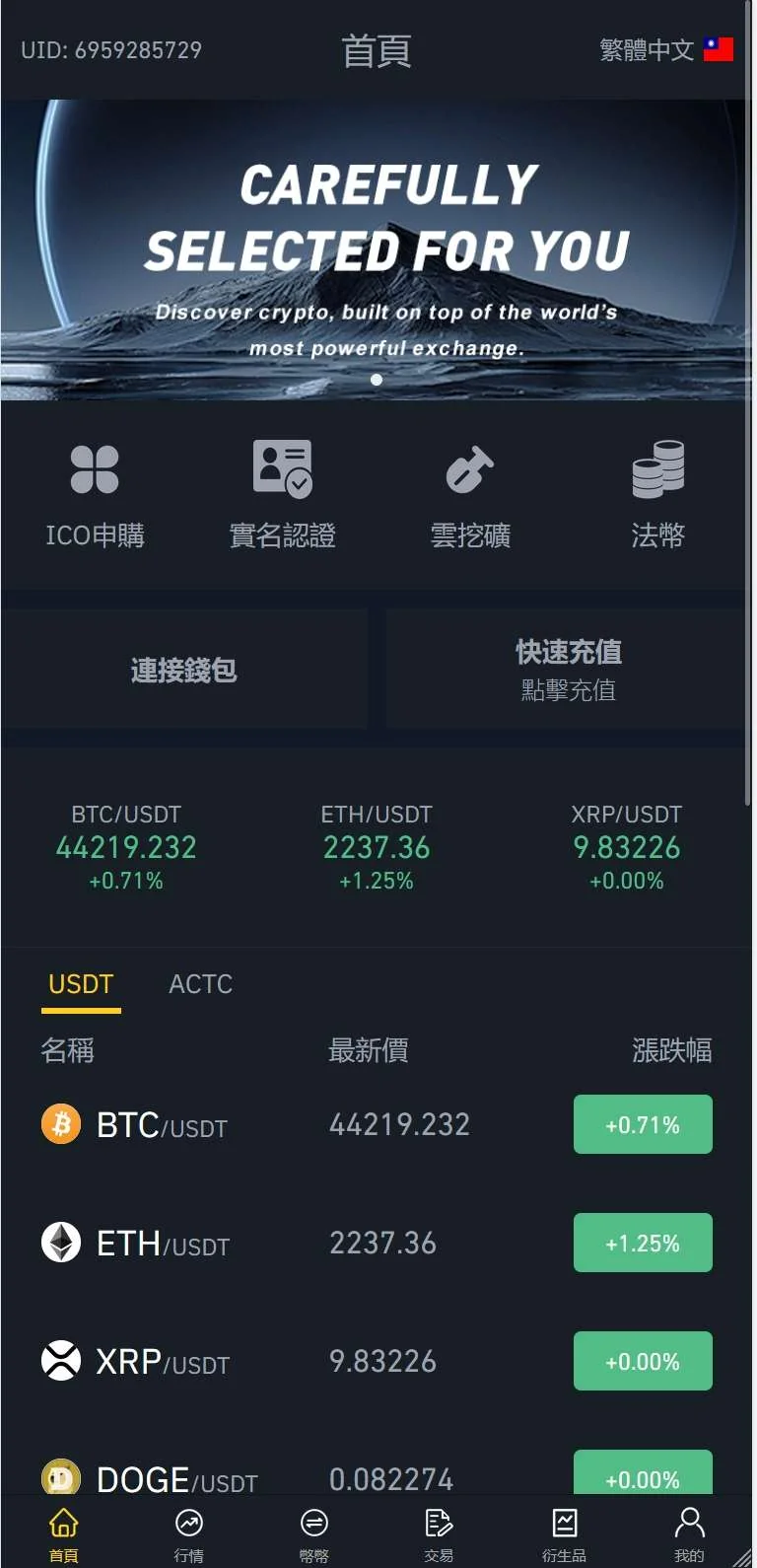757x1568 pixels.
Task: Tap 連接錢包 button
Action: tap(184, 670)
